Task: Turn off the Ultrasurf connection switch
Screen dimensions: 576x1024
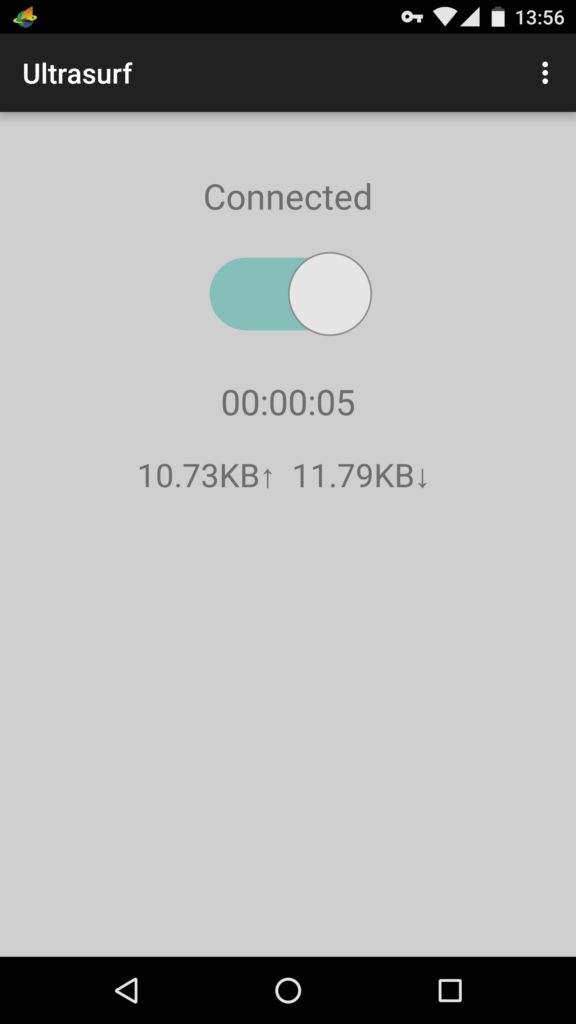Action: 291,294
